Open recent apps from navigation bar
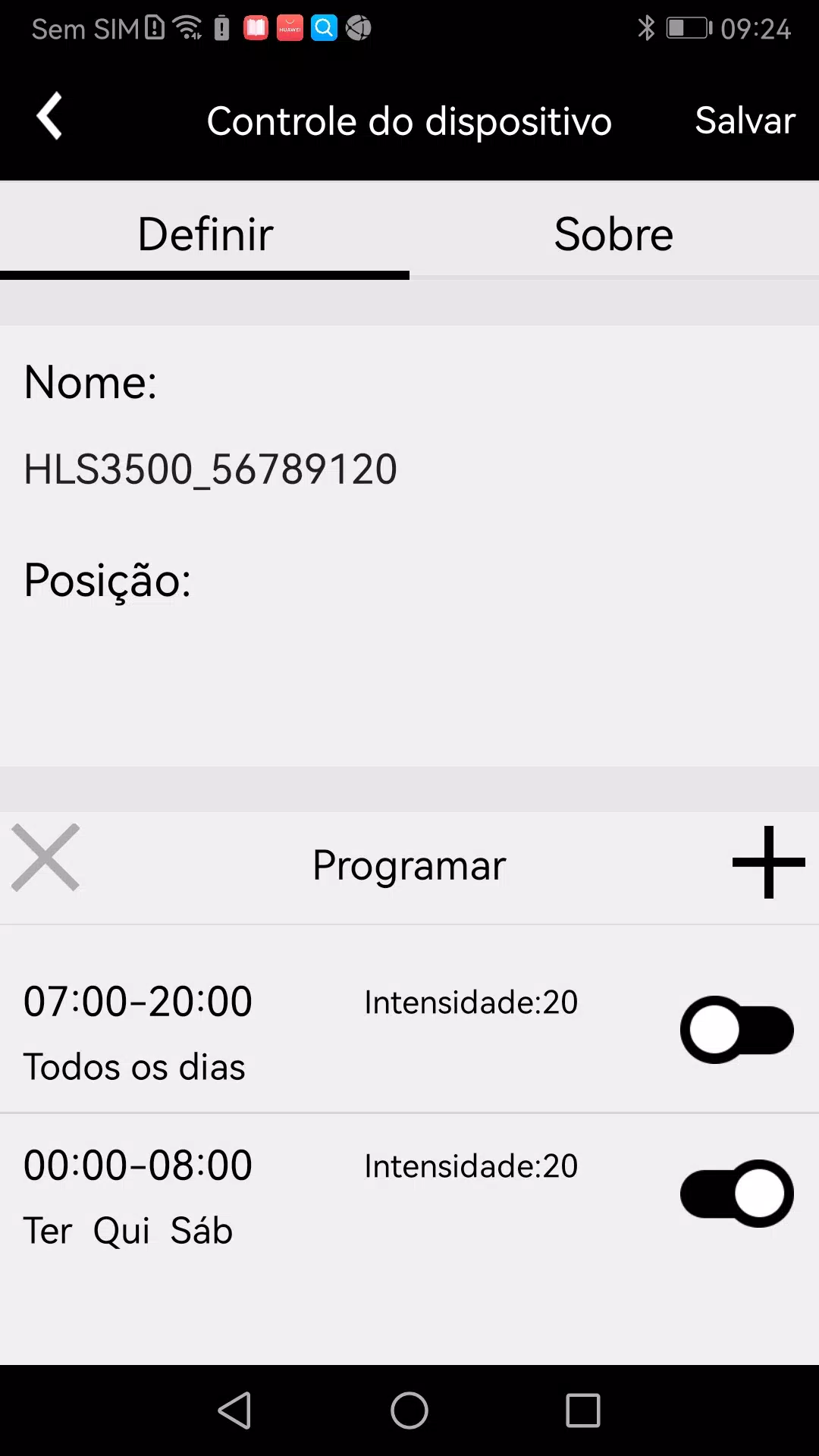The width and height of the screenshot is (819, 1456). pyautogui.click(x=583, y=1411)
